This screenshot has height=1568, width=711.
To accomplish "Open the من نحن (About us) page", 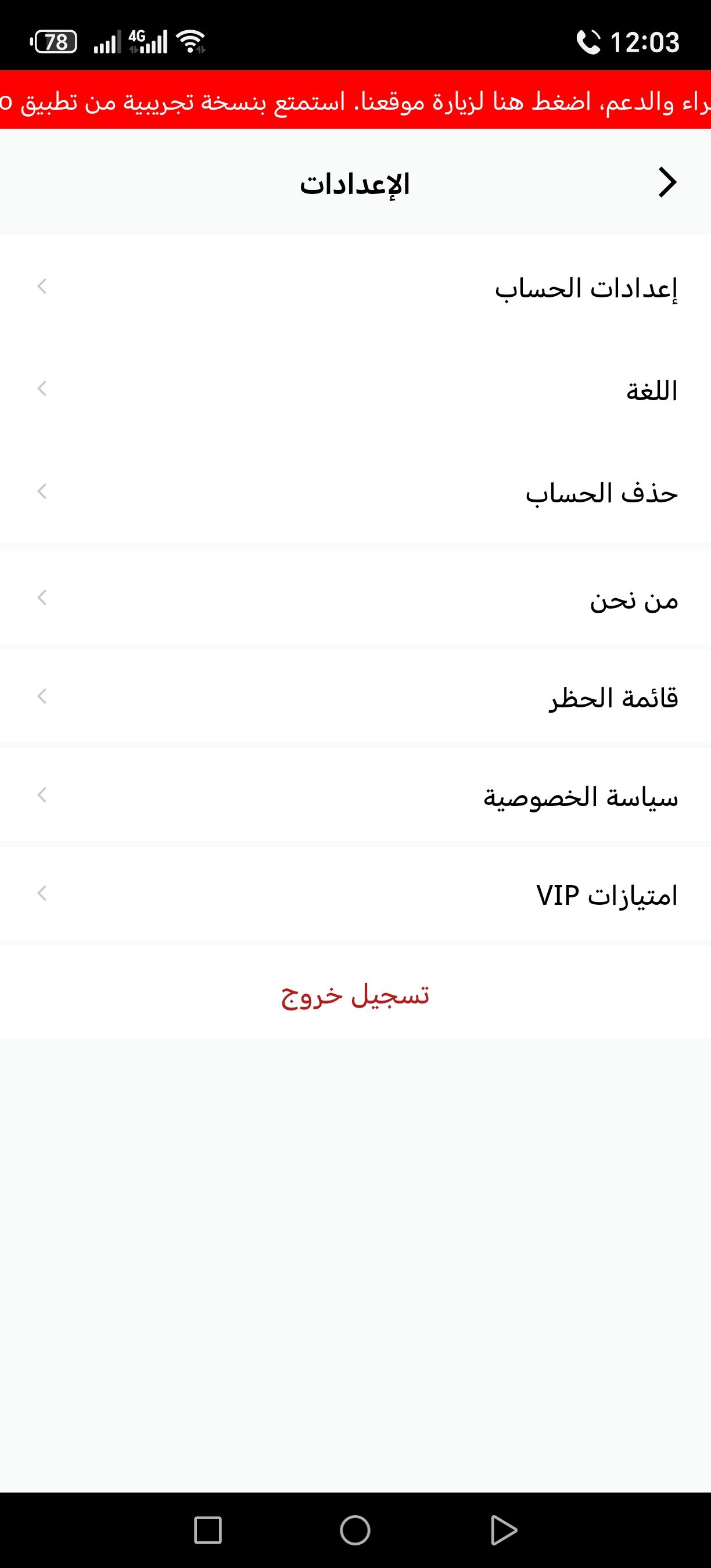I will tap(355, 599).
